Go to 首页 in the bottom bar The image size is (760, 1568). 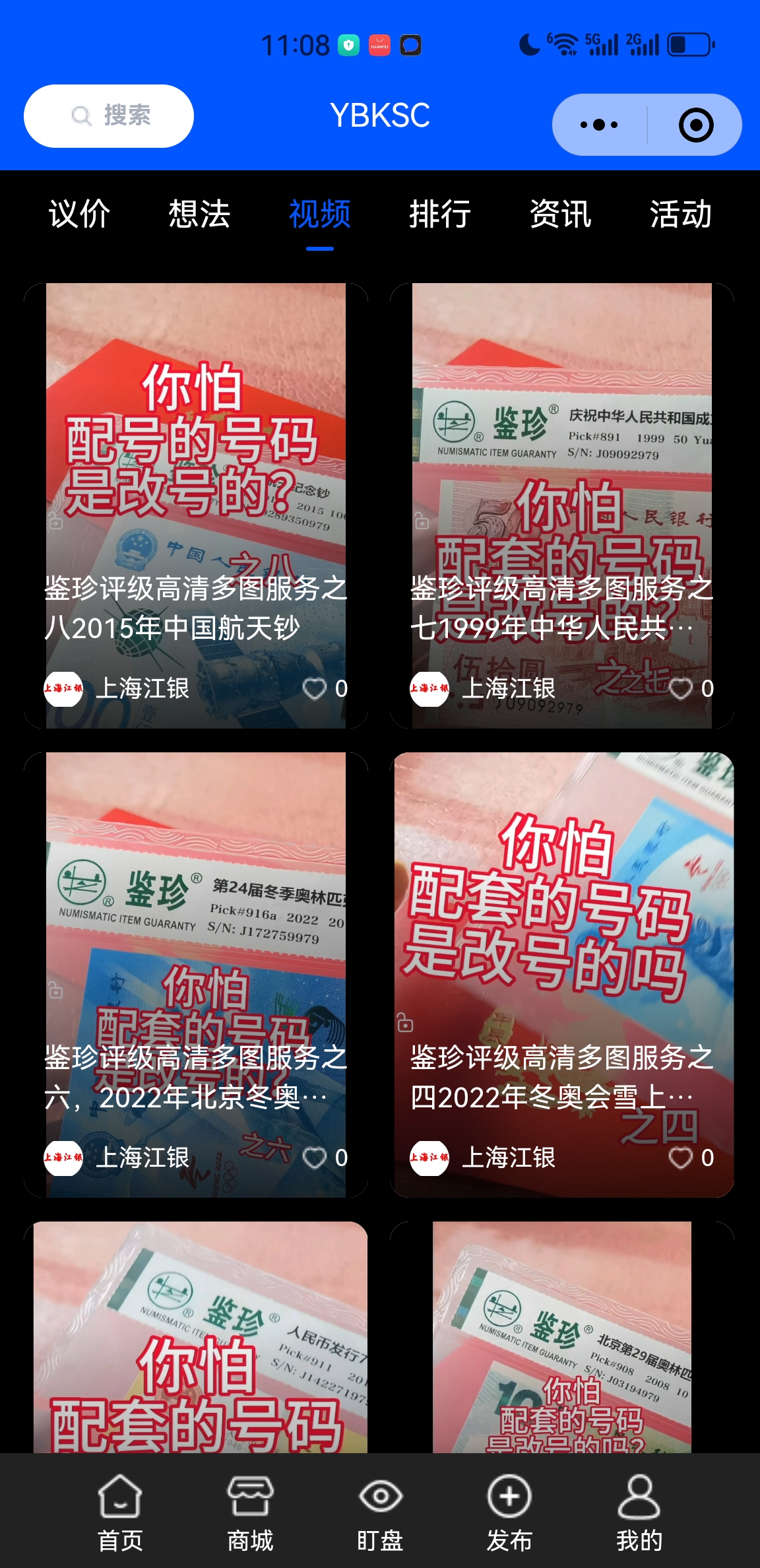[120, 1511]
